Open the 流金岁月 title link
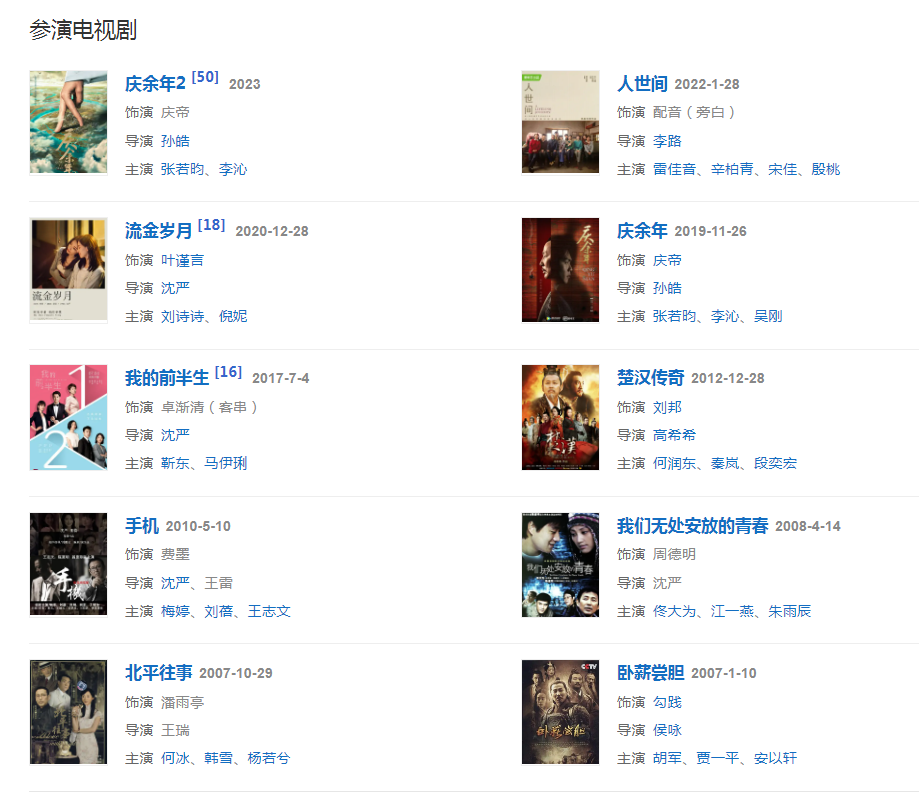Image resolution: width=919 pixels, height=792 pixels. (158, 231)
